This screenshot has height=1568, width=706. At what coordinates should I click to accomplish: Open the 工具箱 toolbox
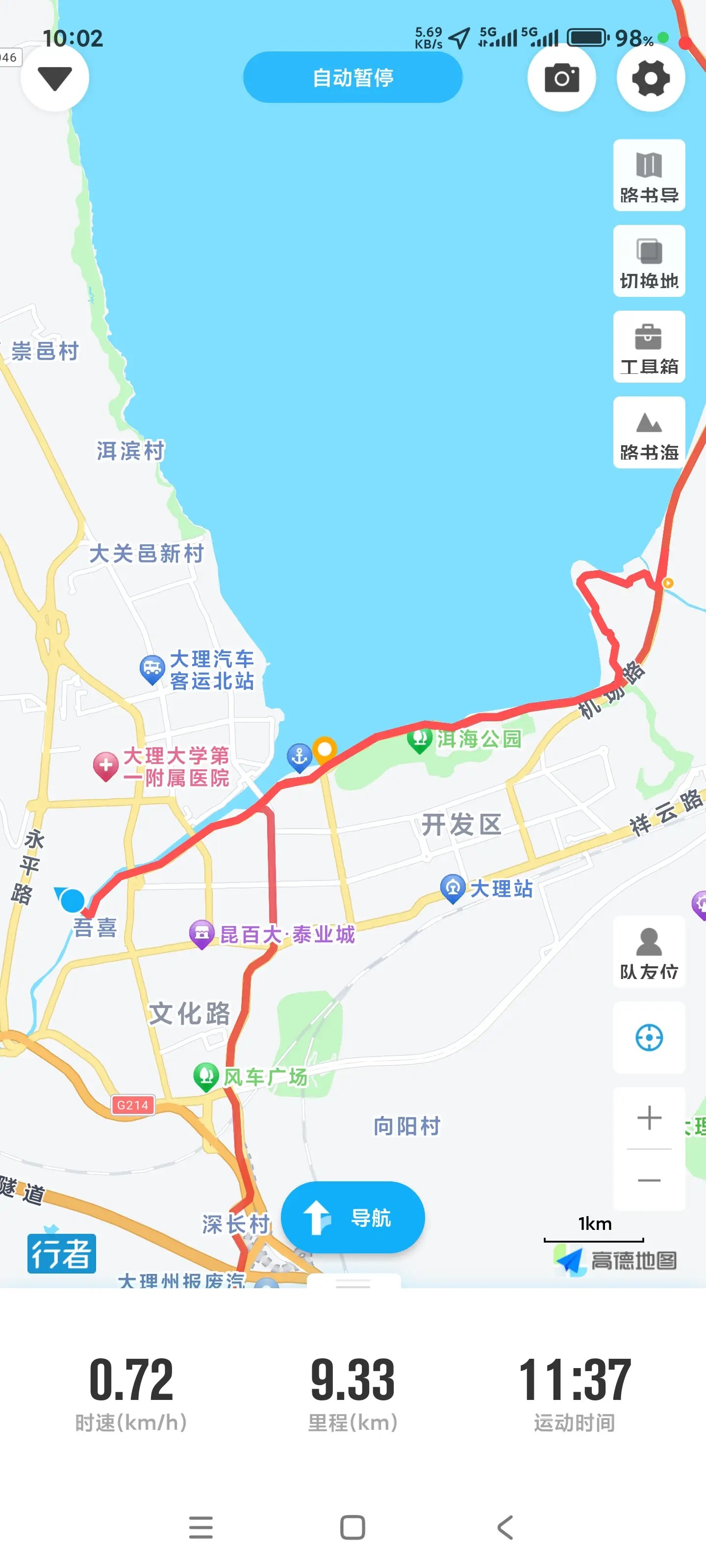[x=649, y=347]
